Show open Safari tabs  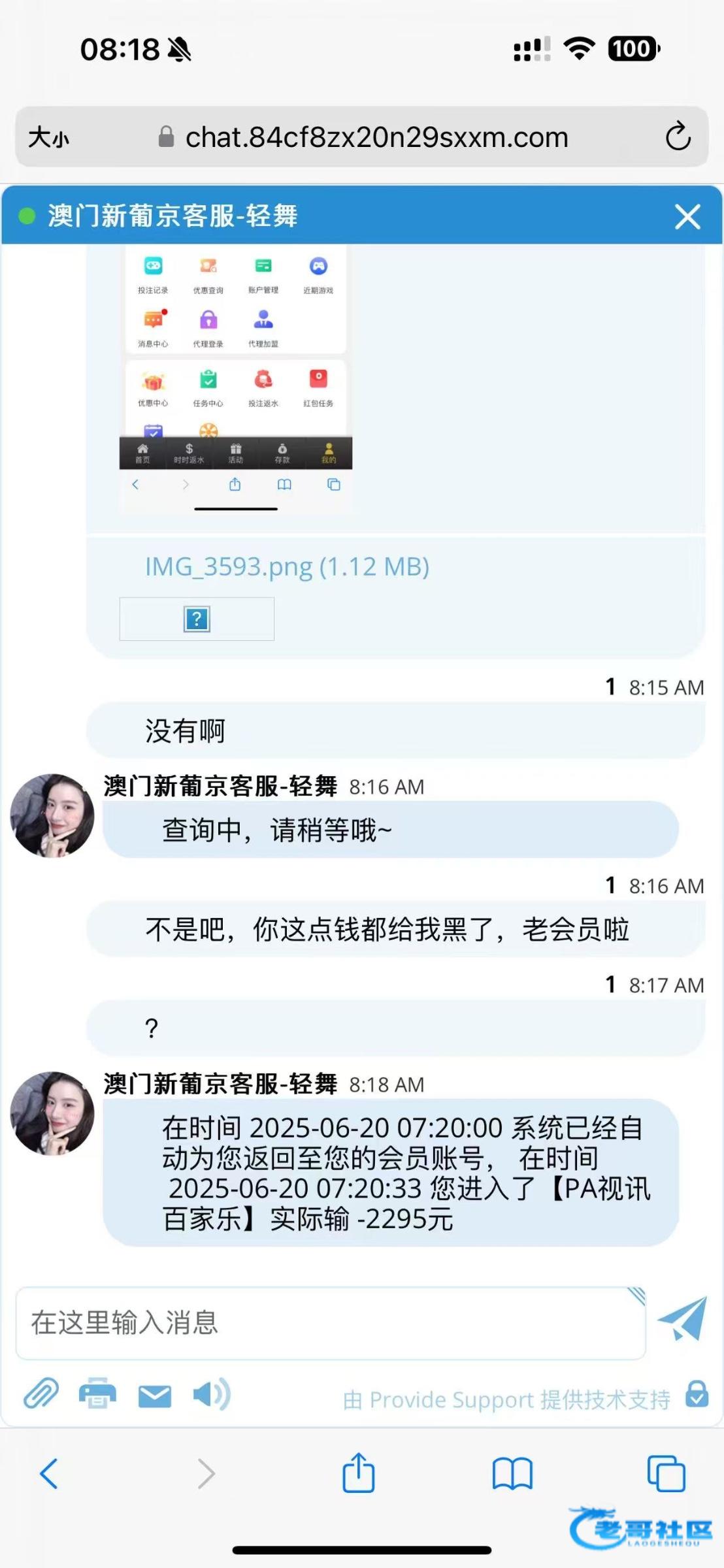point(666,1474)
